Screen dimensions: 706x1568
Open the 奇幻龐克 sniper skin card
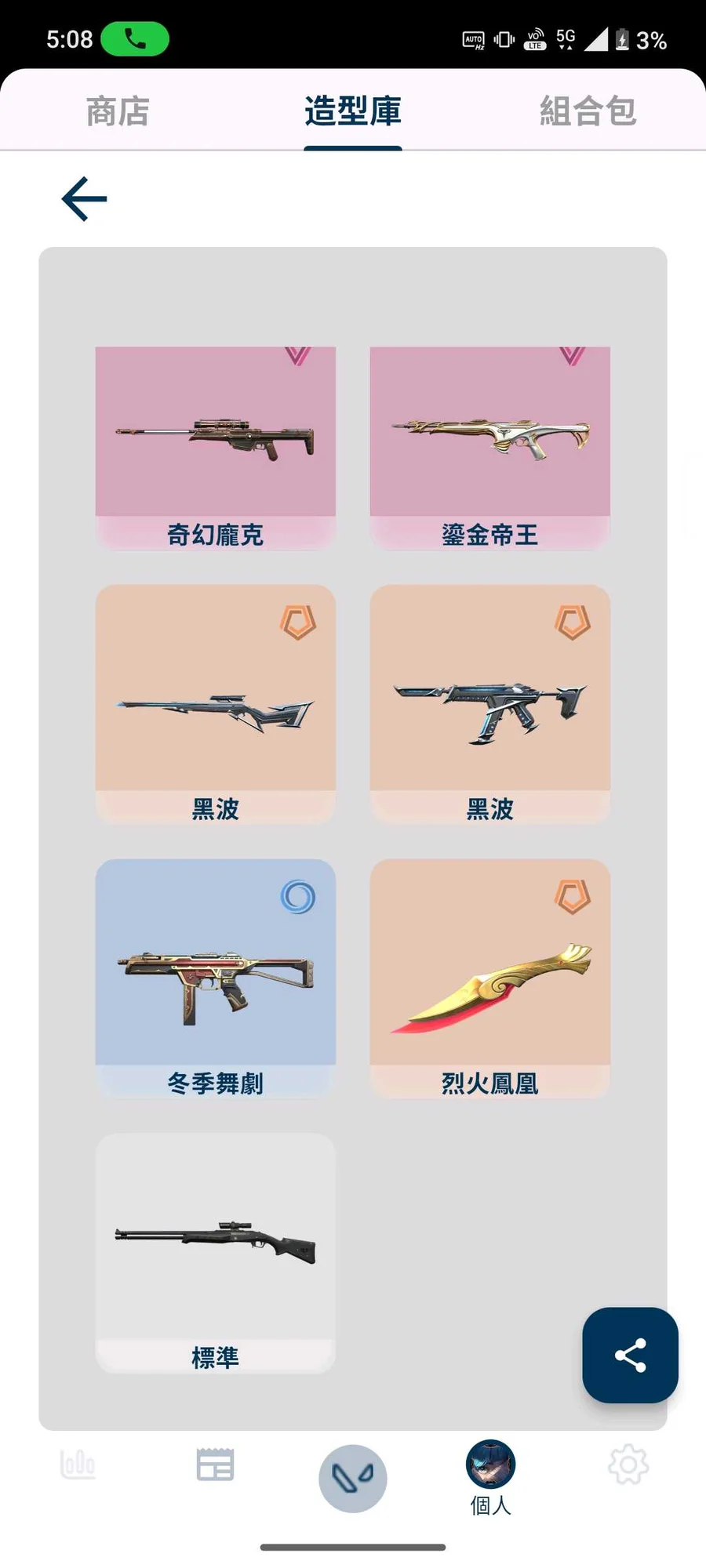pos(215,447)
